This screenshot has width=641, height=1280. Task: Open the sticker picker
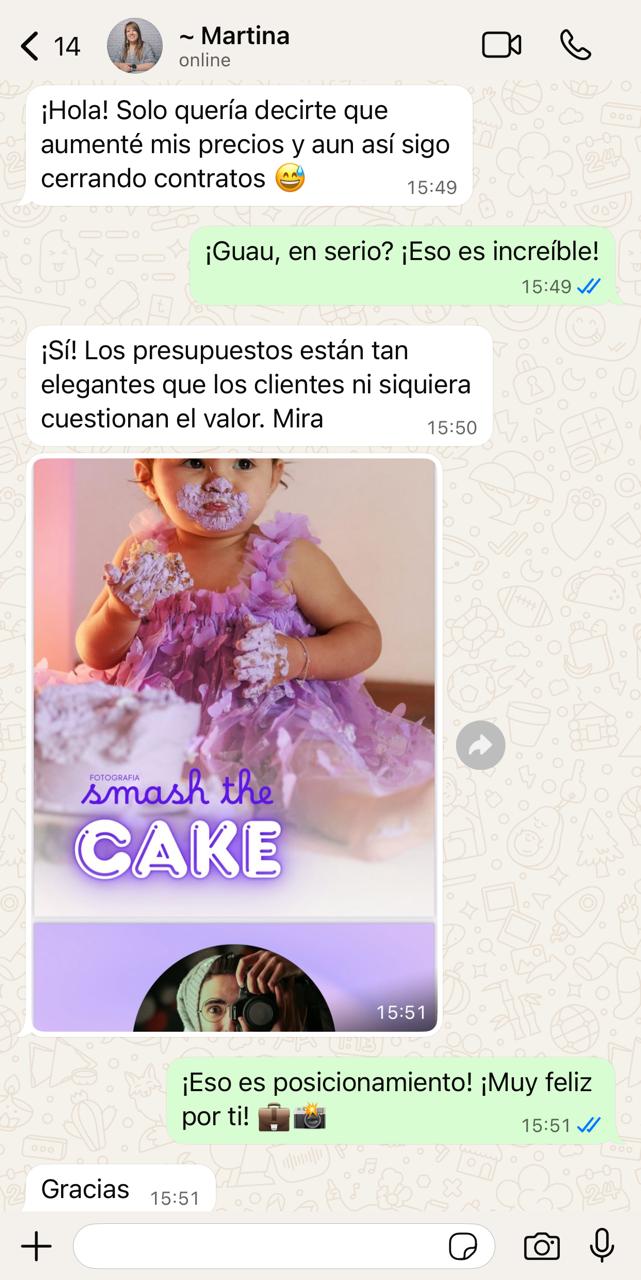point(463,1246)
